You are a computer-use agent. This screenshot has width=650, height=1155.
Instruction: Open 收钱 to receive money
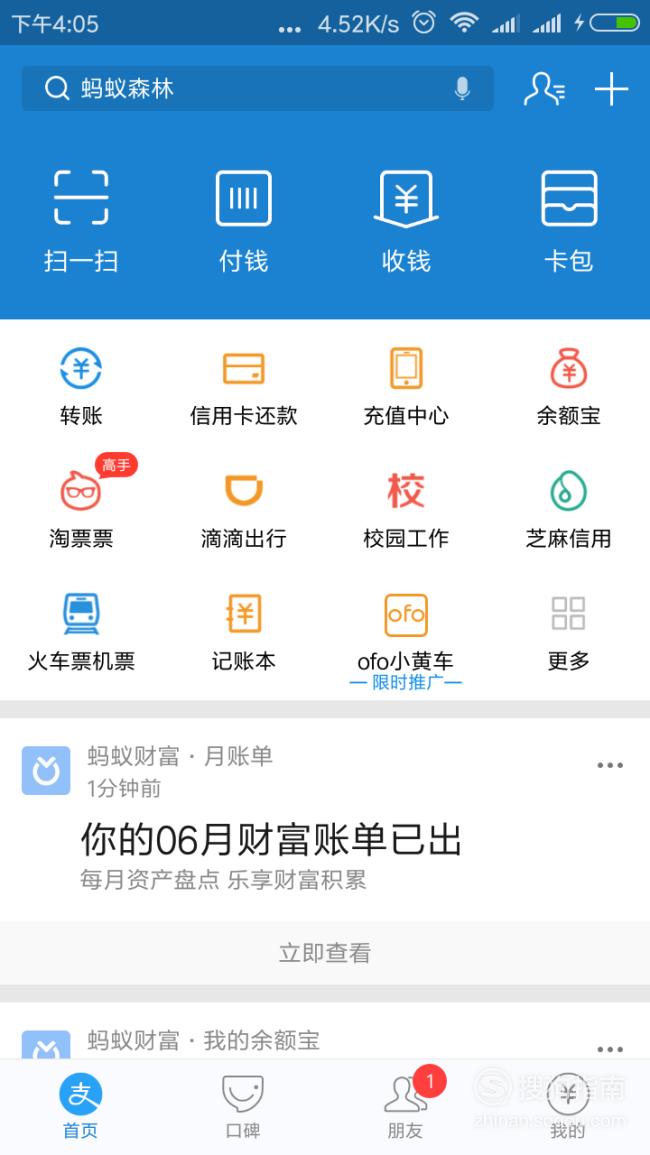tap(406, 221)
